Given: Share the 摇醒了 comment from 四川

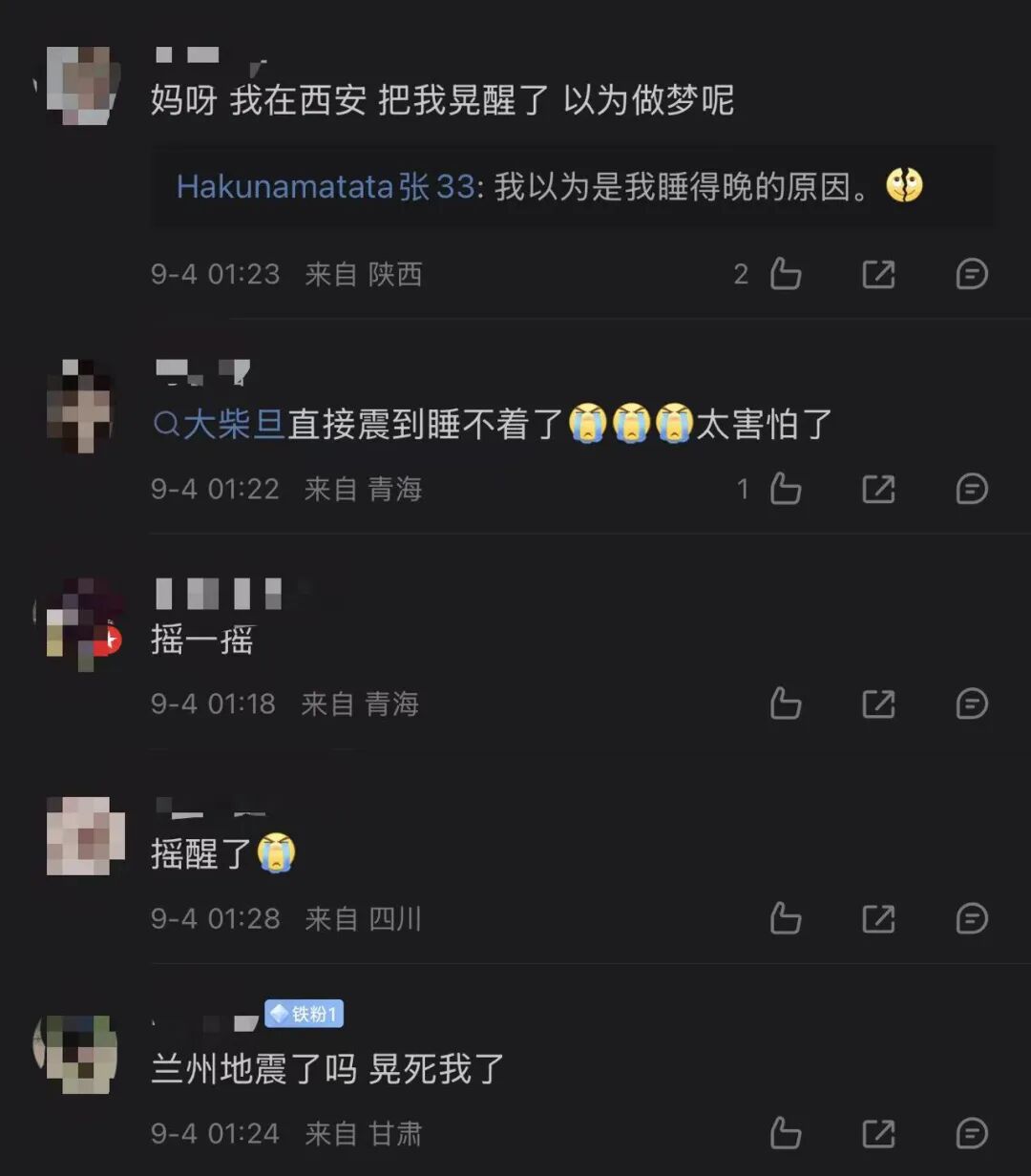Looking at the screenshot, I should pos(878,918).
